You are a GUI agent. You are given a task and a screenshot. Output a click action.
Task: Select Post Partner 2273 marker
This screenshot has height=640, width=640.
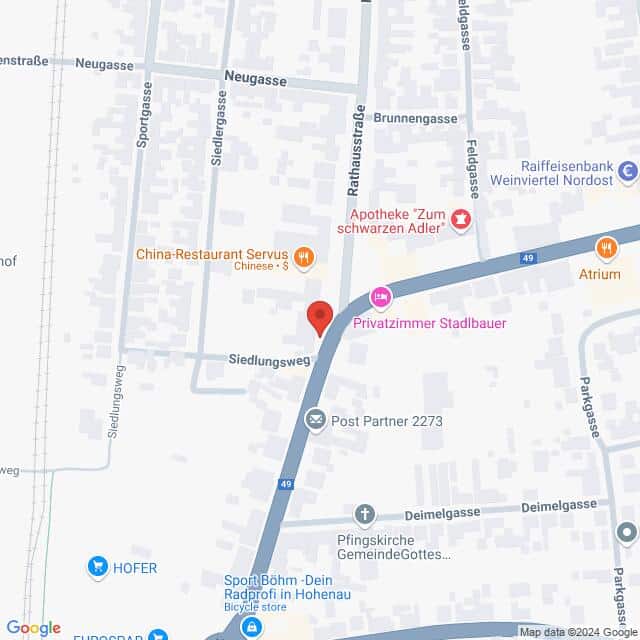pyautogui.click(x=316, y=420)
